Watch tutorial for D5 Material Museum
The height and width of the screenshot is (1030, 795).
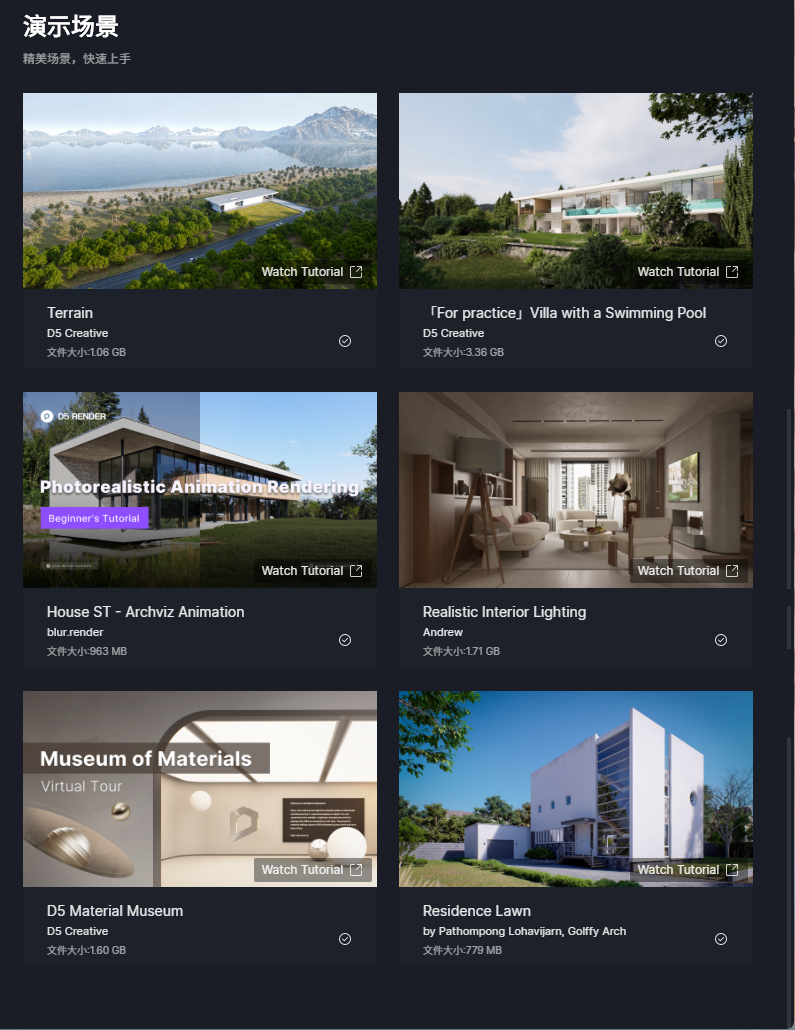311,870
